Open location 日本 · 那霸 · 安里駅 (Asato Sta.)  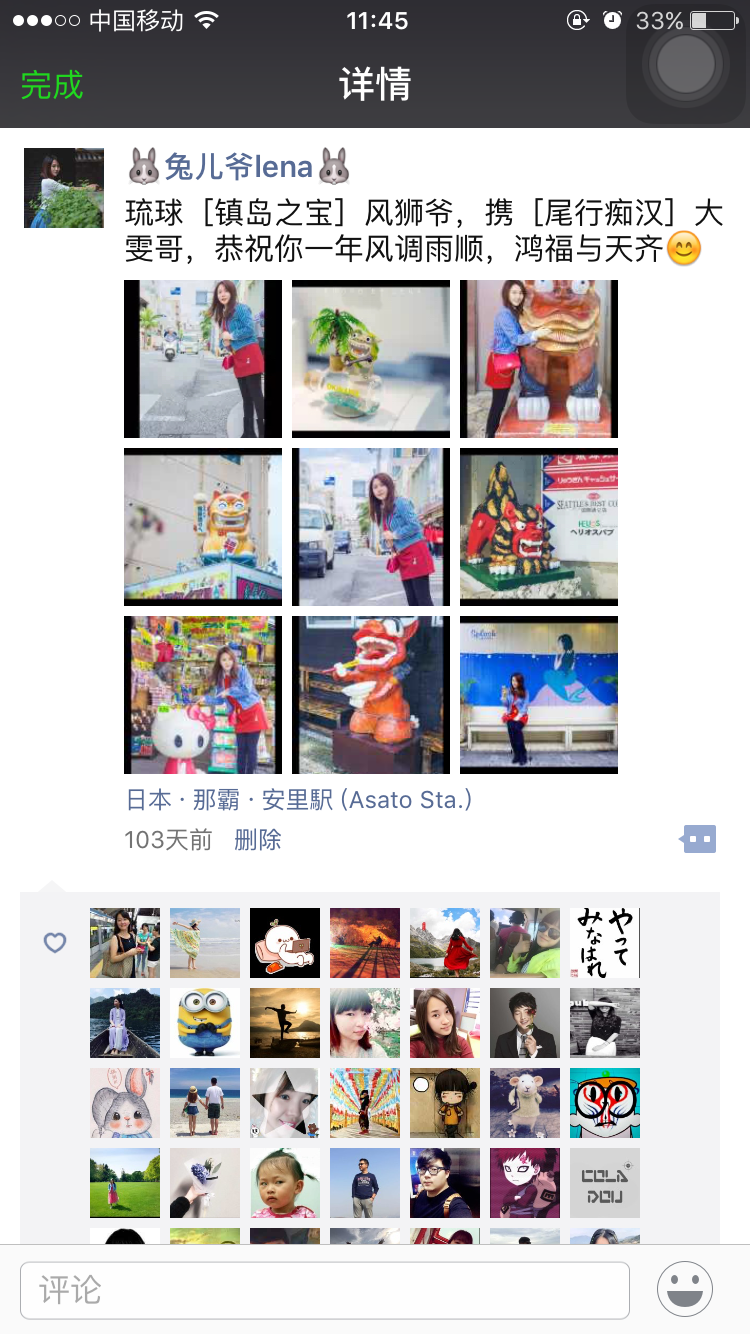coord(299,800)
